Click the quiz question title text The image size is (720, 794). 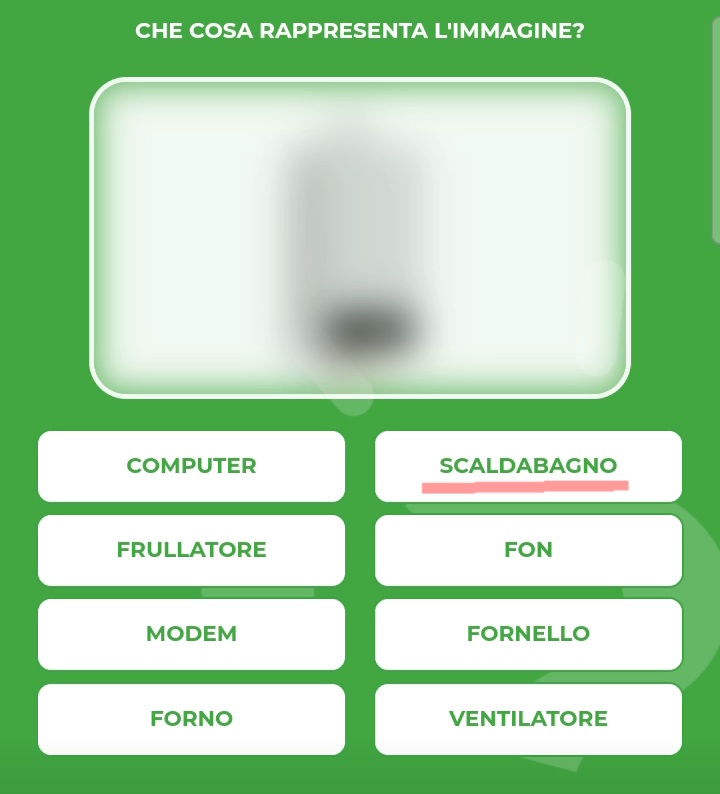pyautogui.click(x=359, y=30)
